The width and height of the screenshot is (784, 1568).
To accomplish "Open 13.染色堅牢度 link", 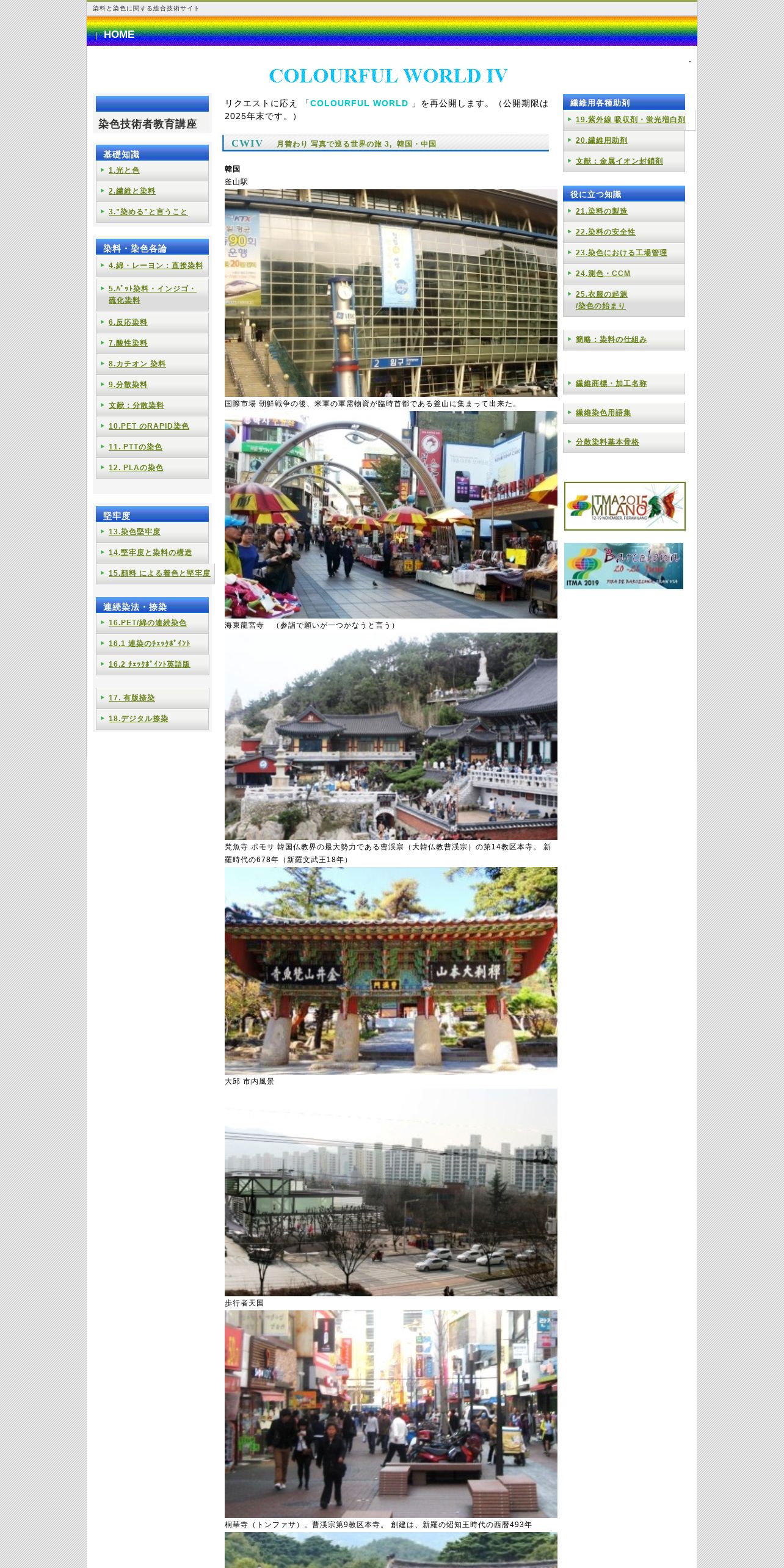I will [134, 532].
